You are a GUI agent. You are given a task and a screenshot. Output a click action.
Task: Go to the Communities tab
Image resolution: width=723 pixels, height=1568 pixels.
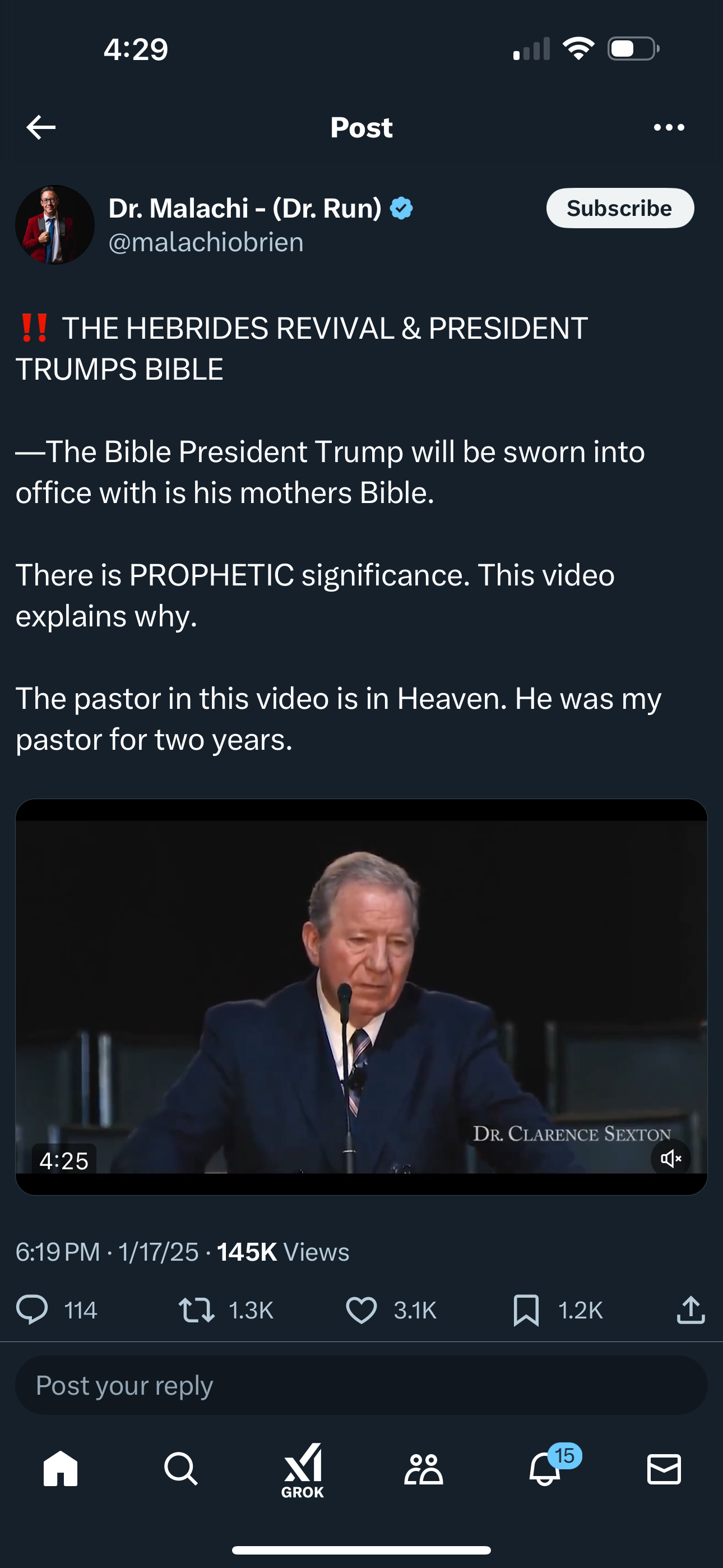coord(423,1469)
